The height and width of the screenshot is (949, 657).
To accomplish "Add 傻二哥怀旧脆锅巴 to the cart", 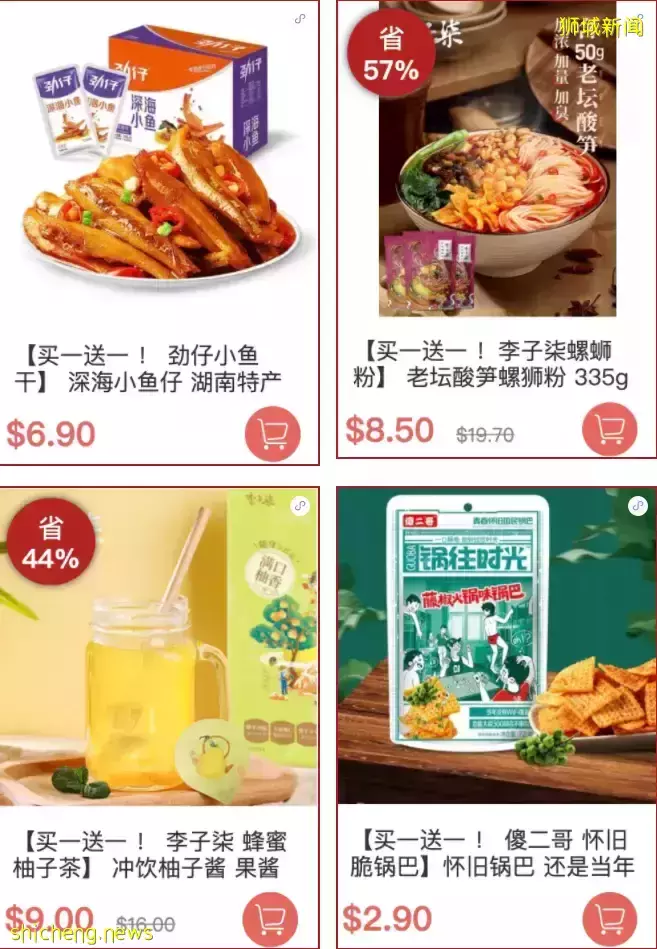I will (x=609, y=919).
